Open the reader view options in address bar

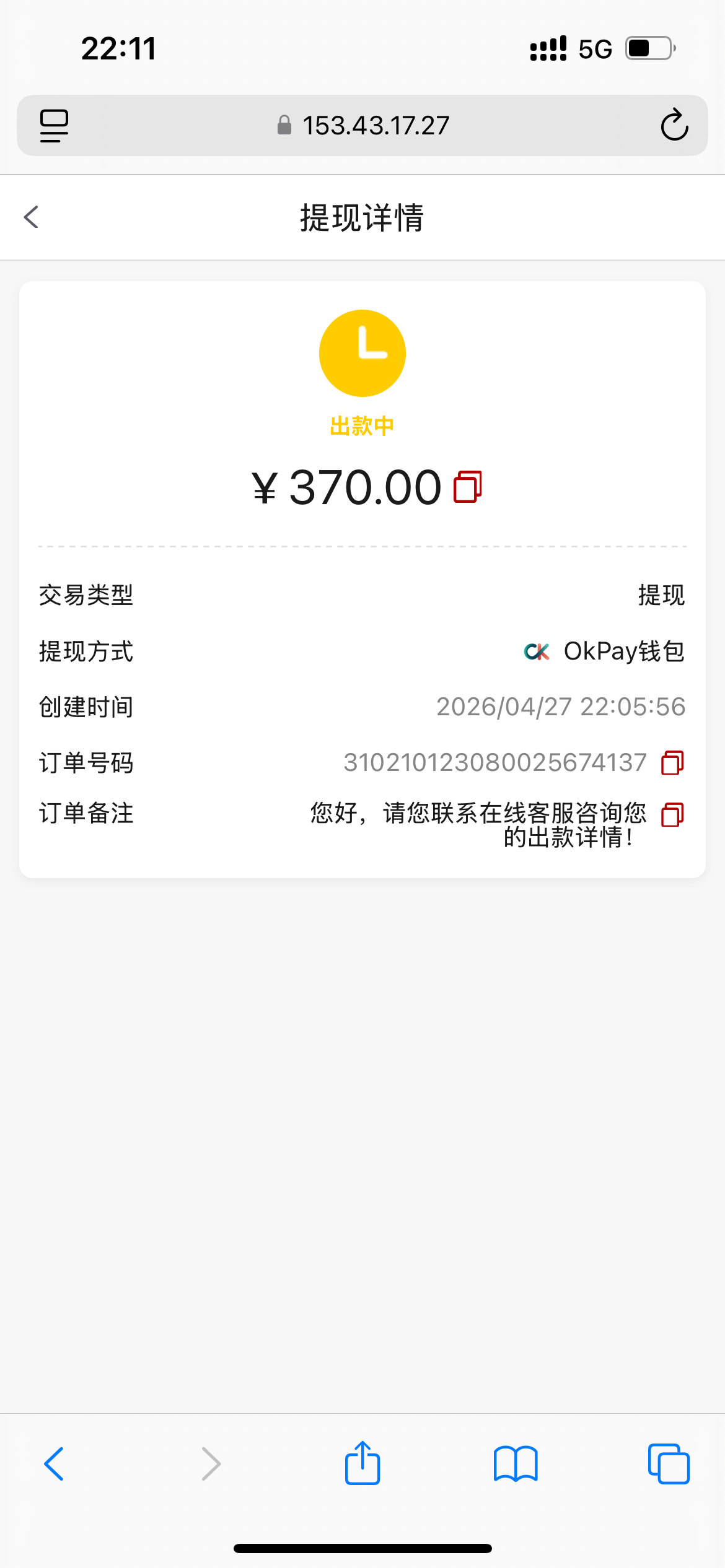click(x=53, y=125)
